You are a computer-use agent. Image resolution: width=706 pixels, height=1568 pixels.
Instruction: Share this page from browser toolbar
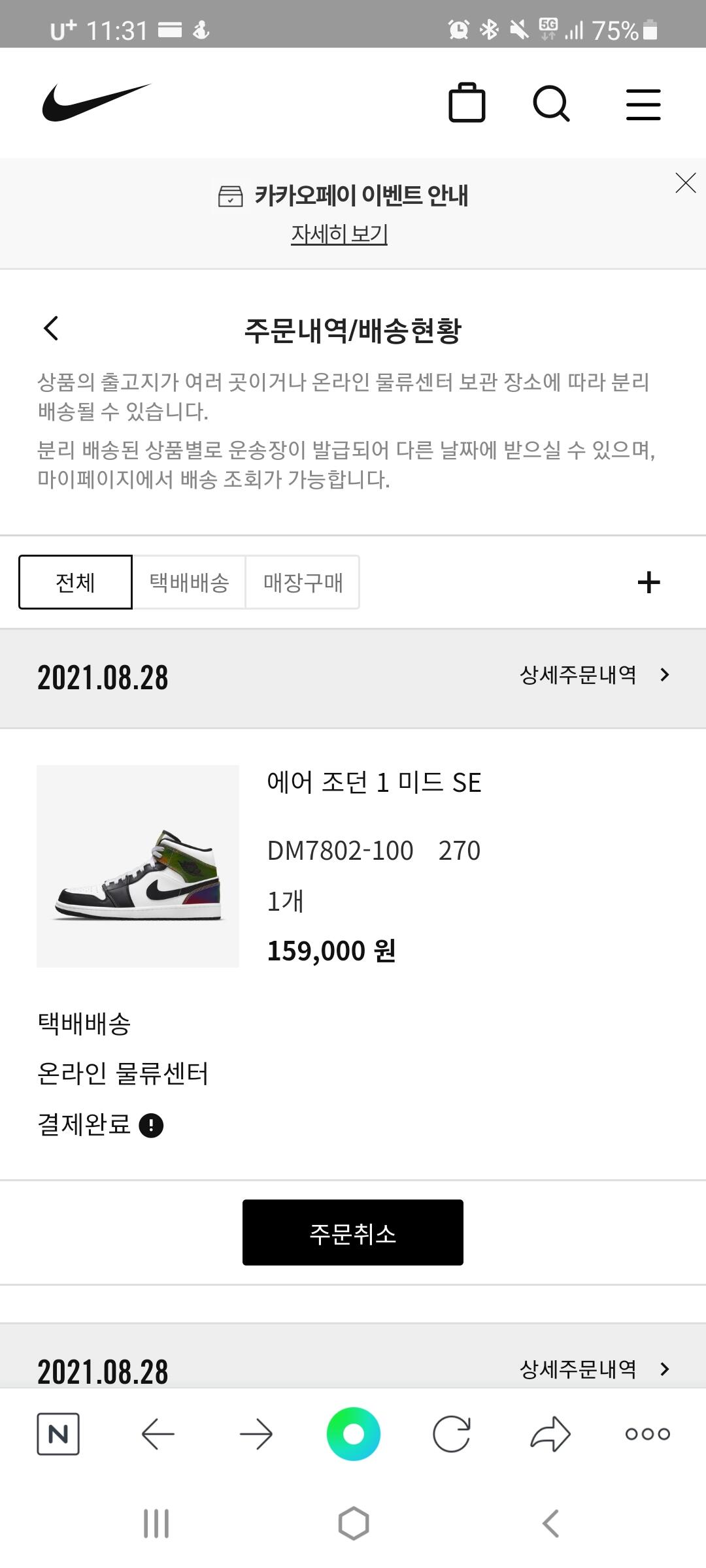point(550,1434)
